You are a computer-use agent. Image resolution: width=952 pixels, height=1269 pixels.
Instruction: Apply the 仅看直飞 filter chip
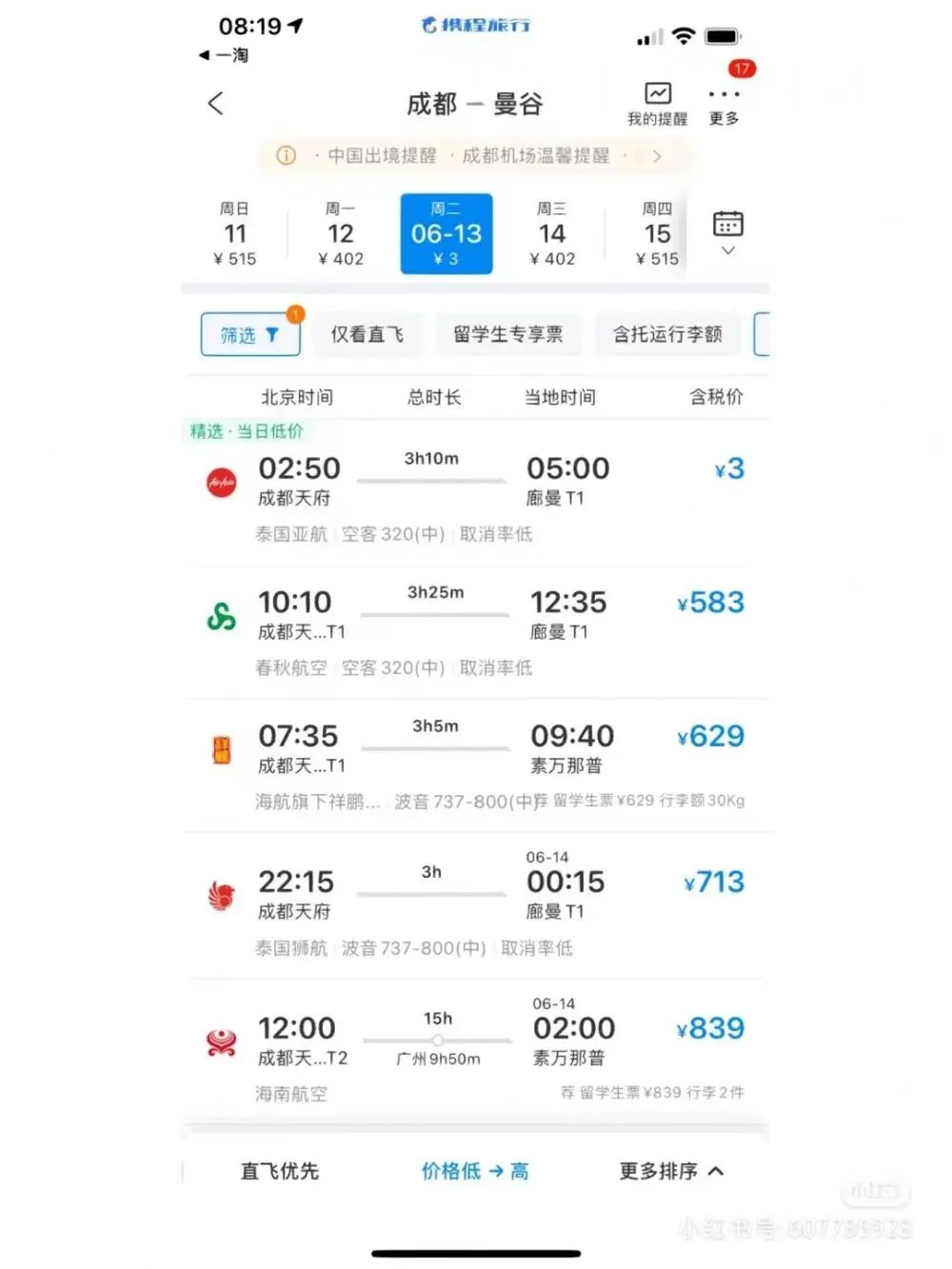pyautogui.click(x=367, y=335)
